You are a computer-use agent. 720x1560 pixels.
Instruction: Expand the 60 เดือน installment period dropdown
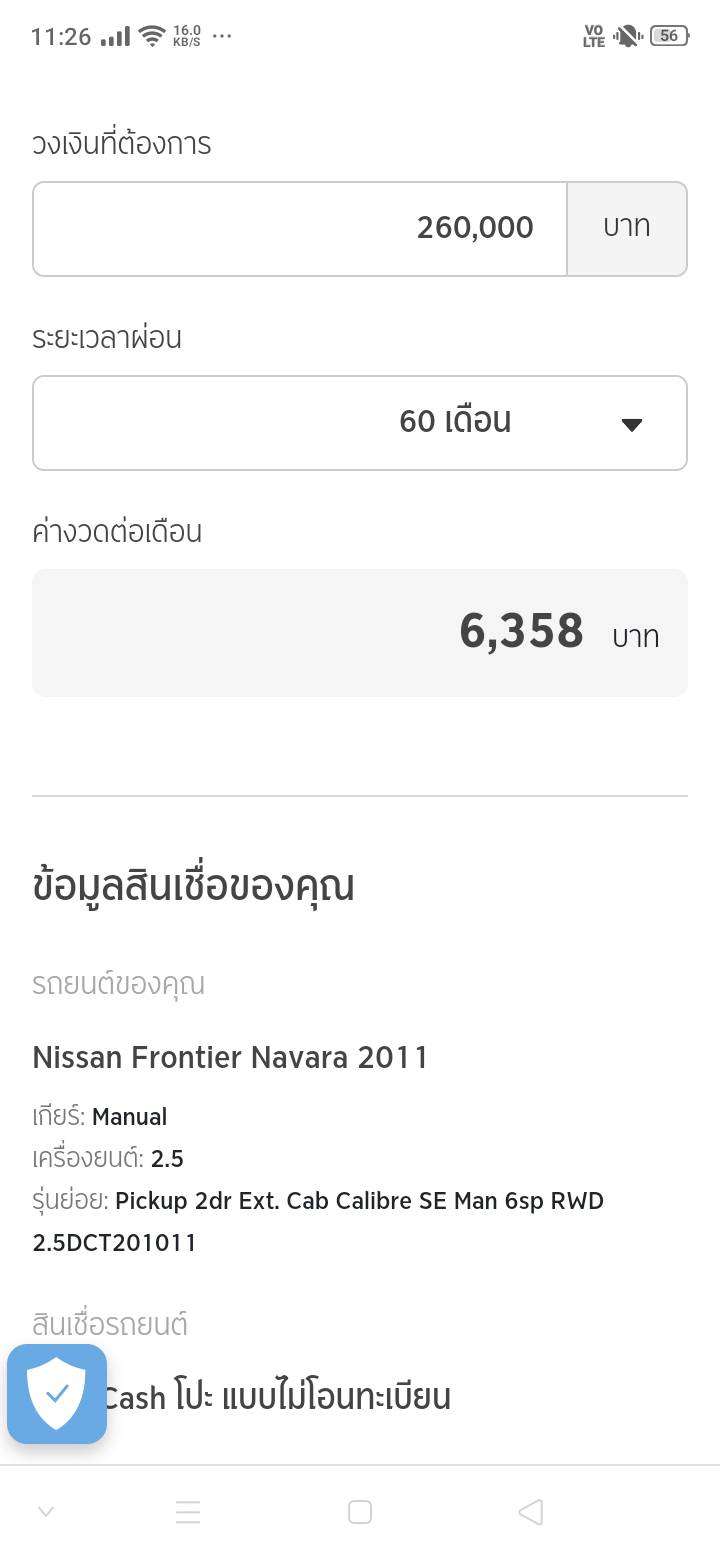pyautogui.click(x=360, y=423)
